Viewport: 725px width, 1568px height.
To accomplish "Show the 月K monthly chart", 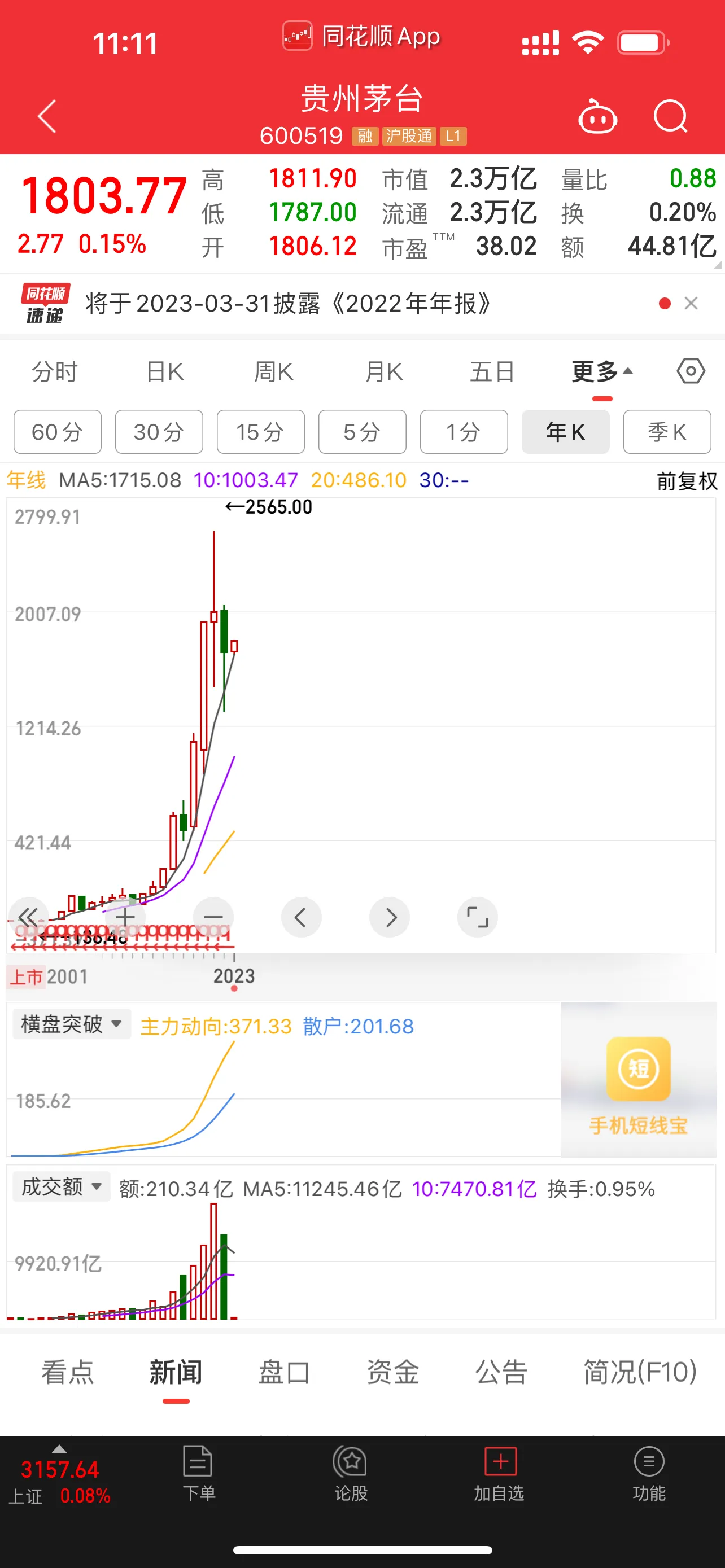I will tap(383, 371).
